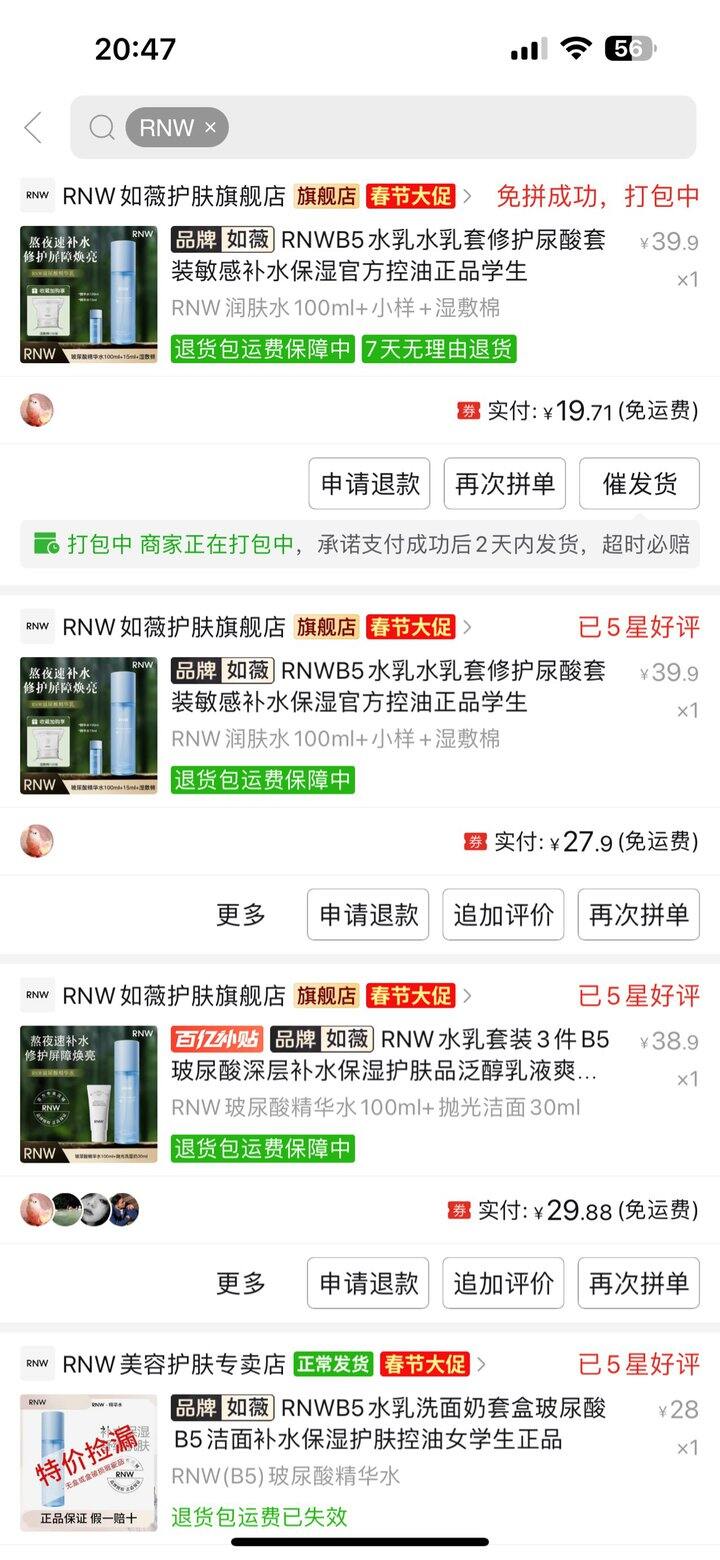
Task: Open 更多 options on the ¥29.88 order
Action: pyautogui.click(x=241, y=1283)
